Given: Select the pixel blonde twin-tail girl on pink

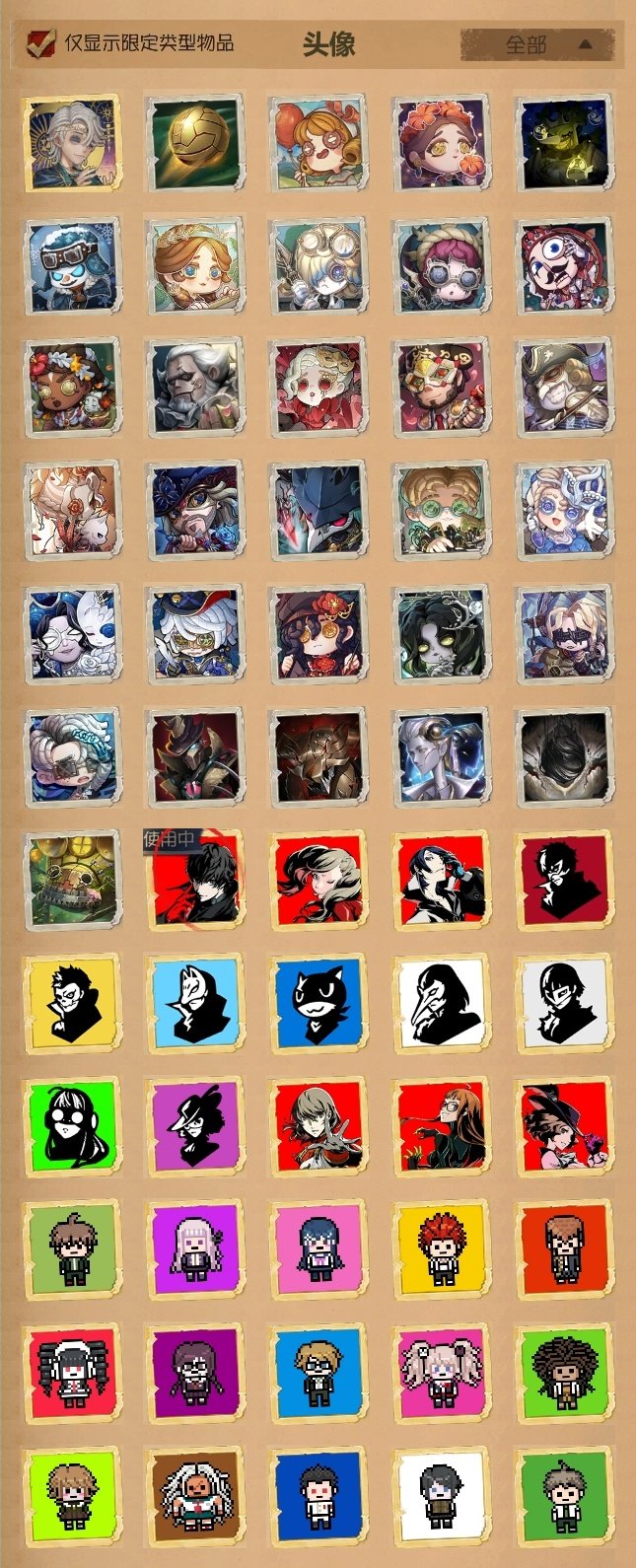Looking at the screenshot, I should [x=441, y=1374].
